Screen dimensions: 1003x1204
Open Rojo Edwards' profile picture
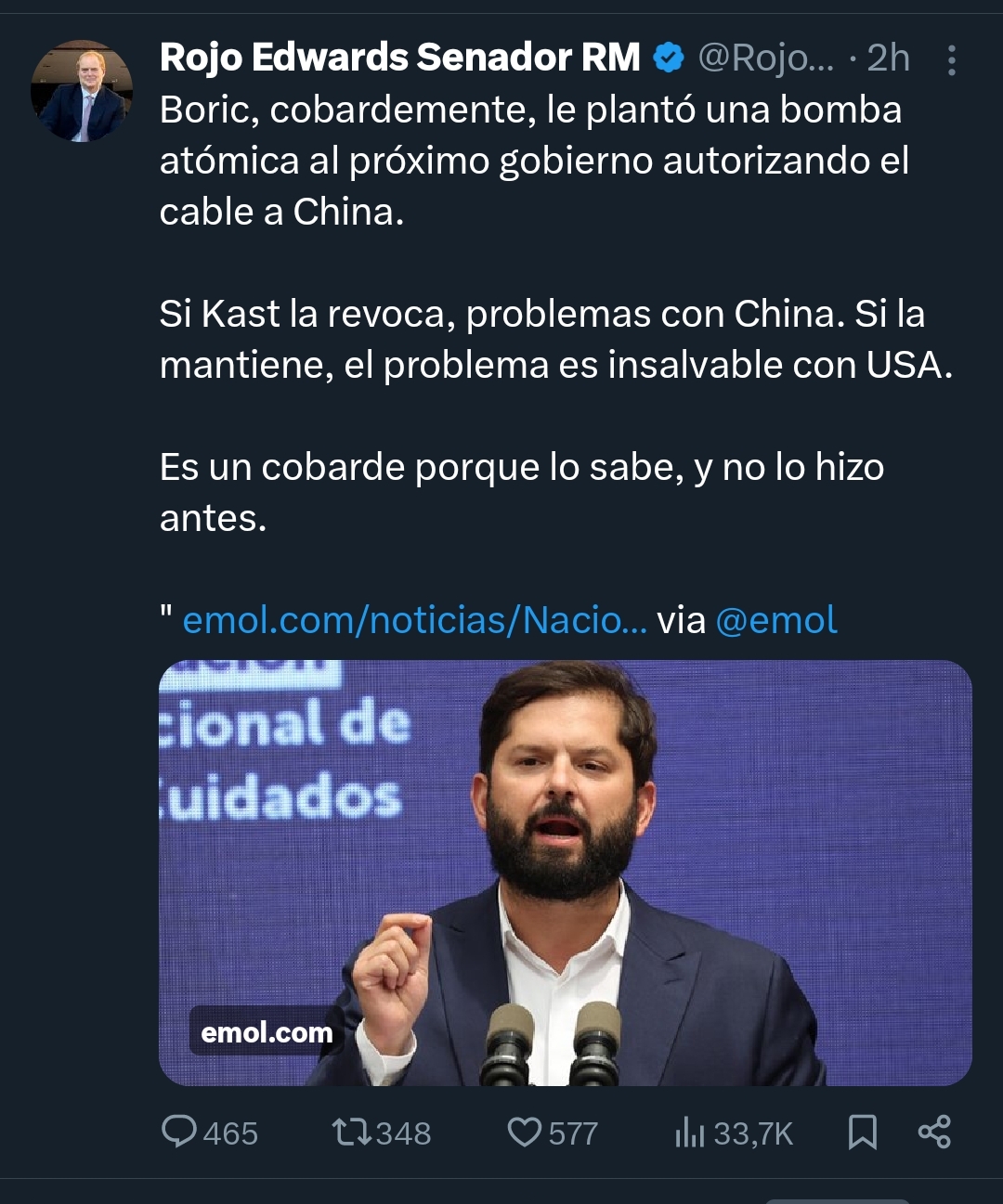82,91
